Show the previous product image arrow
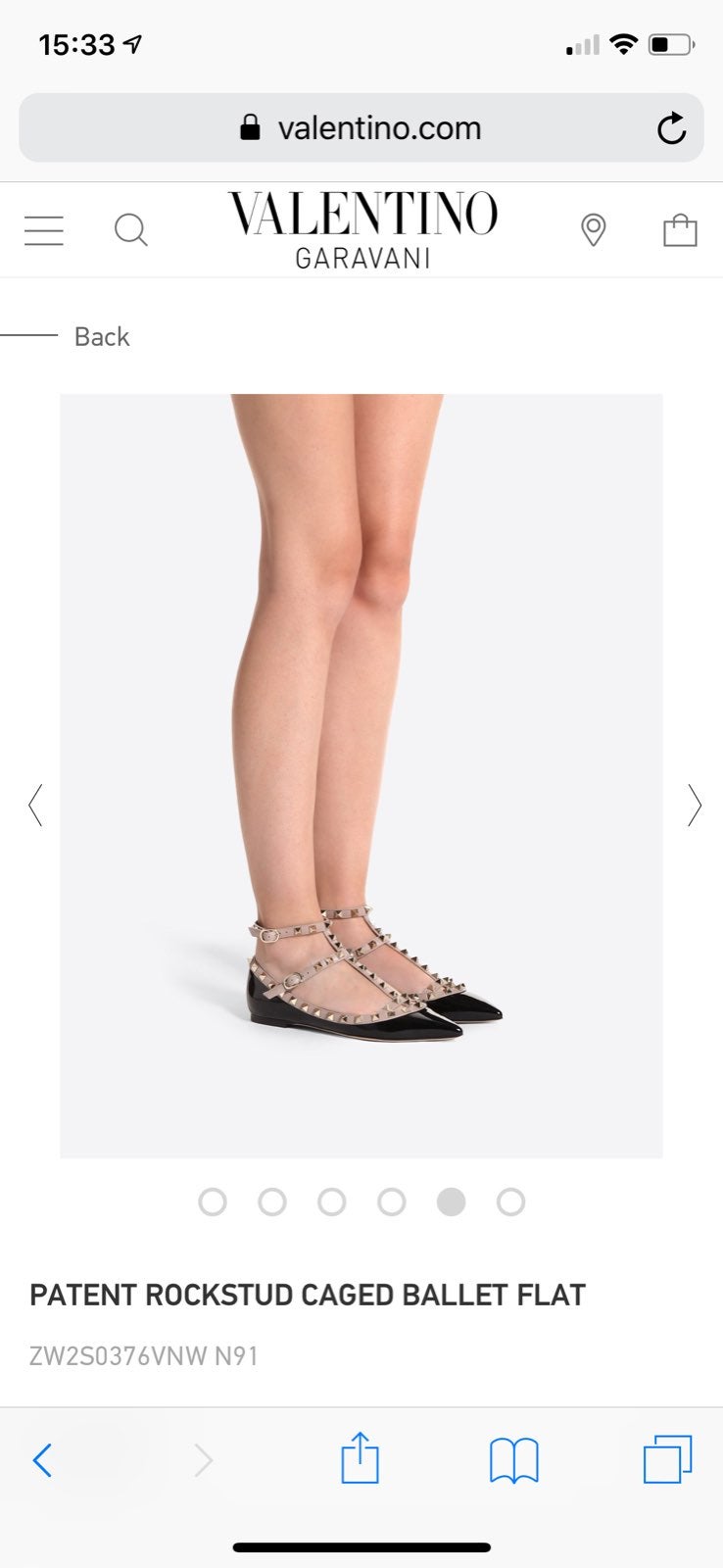 coord(35,805)
